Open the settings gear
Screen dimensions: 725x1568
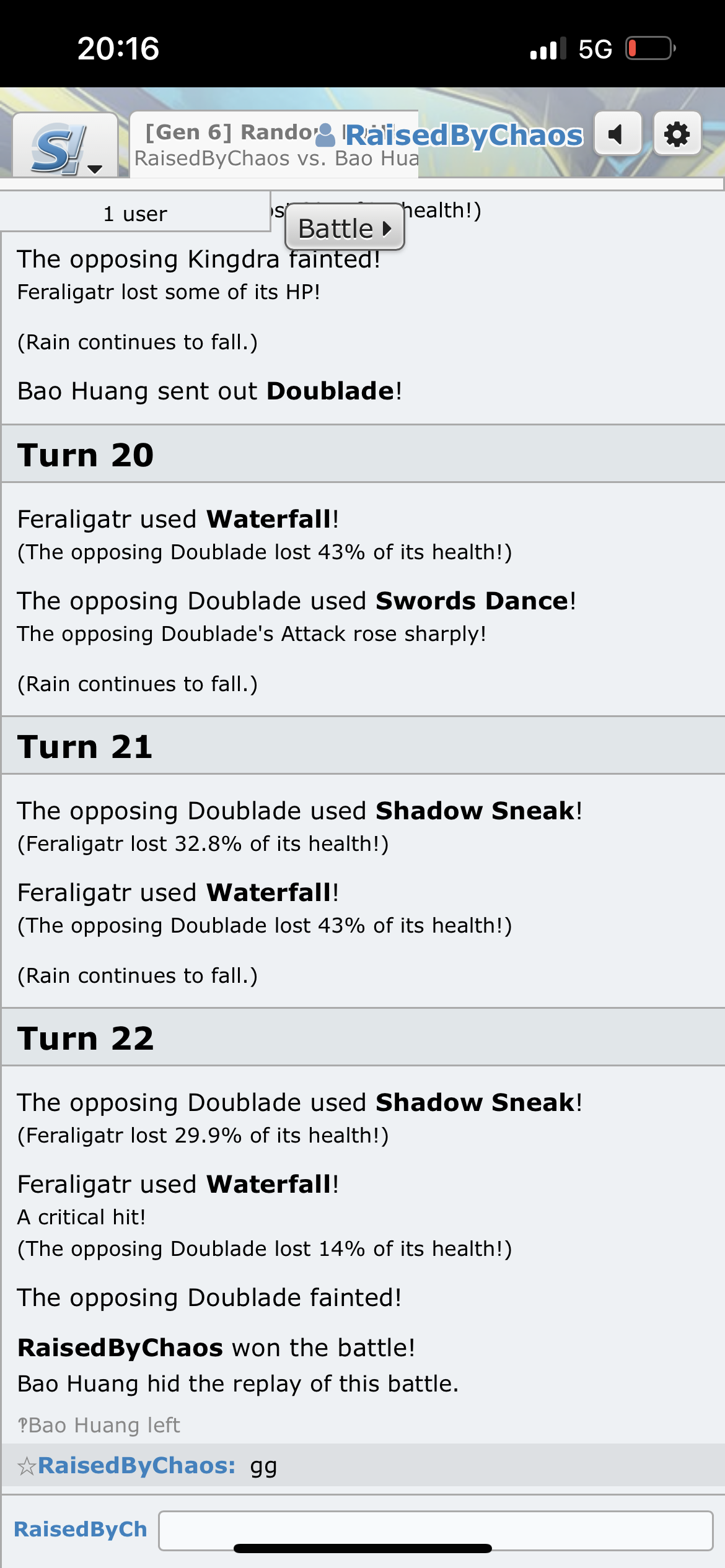(x=677, y=134)
